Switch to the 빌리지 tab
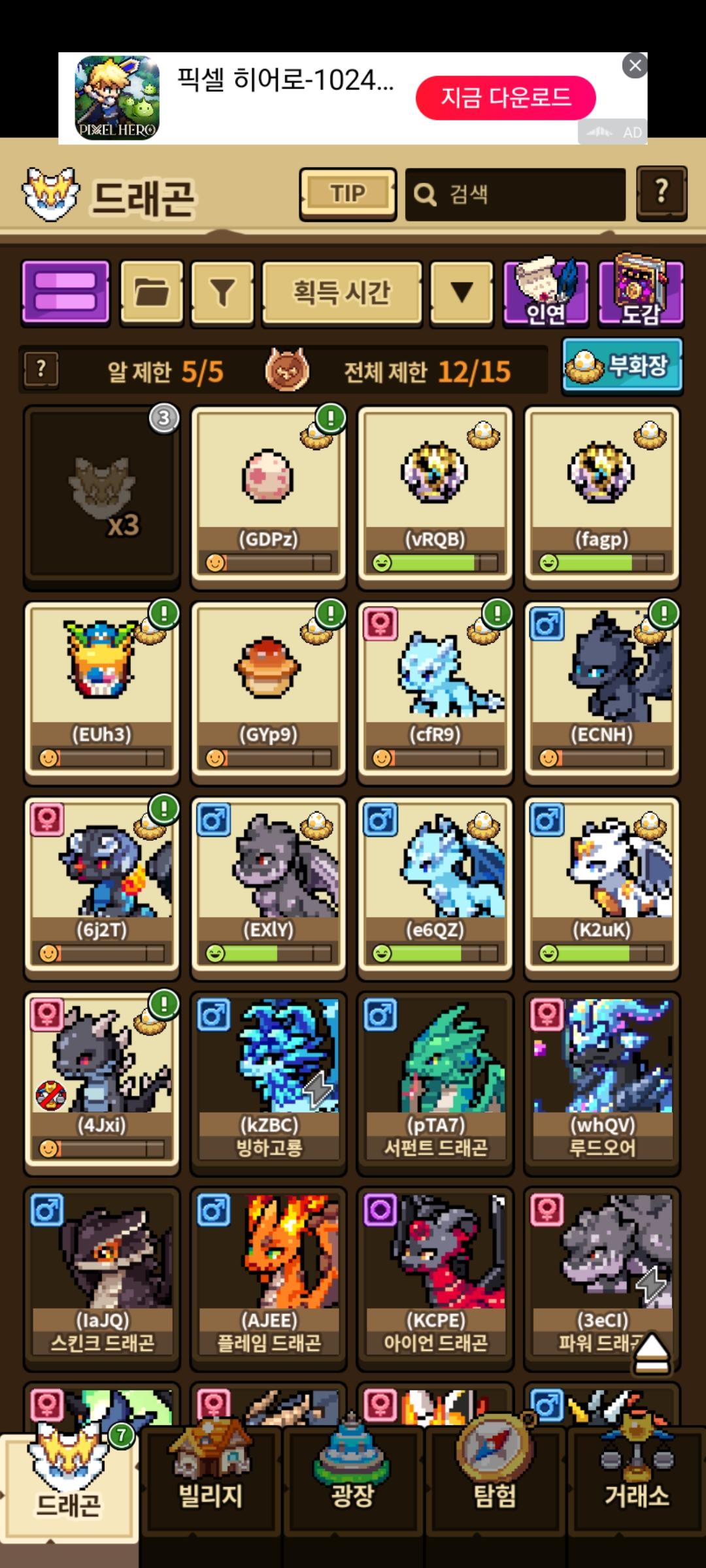The image size is (706, 1568). tap(210, 1483)
